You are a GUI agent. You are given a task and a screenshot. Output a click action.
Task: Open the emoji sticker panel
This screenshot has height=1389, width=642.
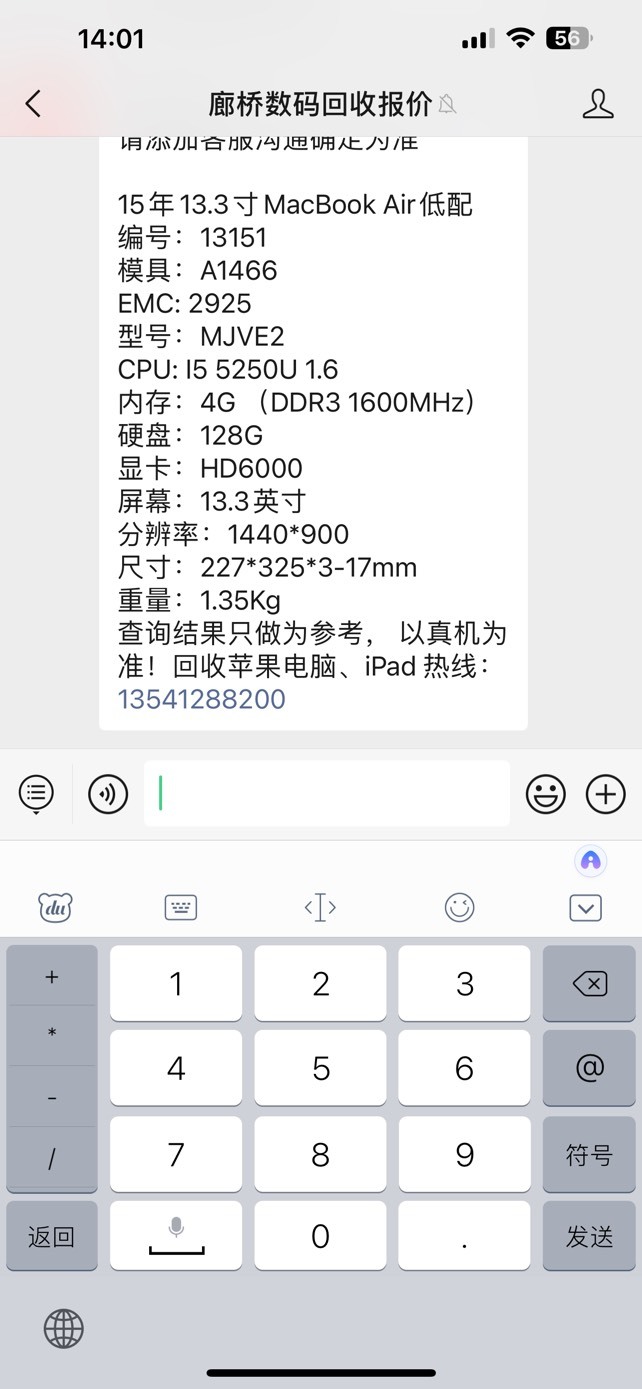[546, 794]
